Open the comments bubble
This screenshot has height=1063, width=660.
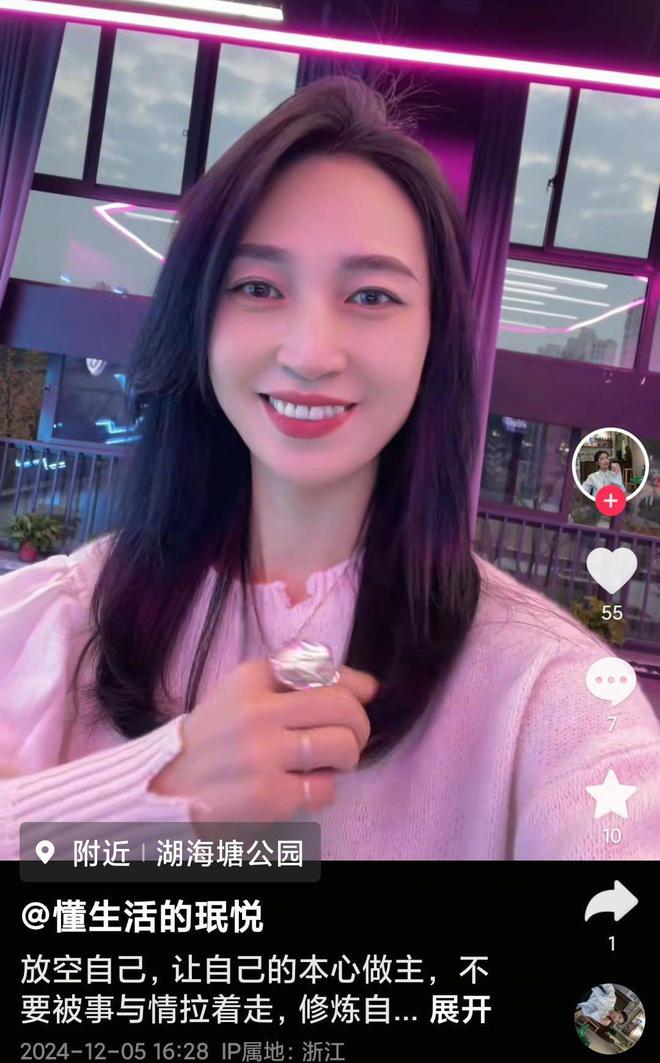tap(611, 681)
